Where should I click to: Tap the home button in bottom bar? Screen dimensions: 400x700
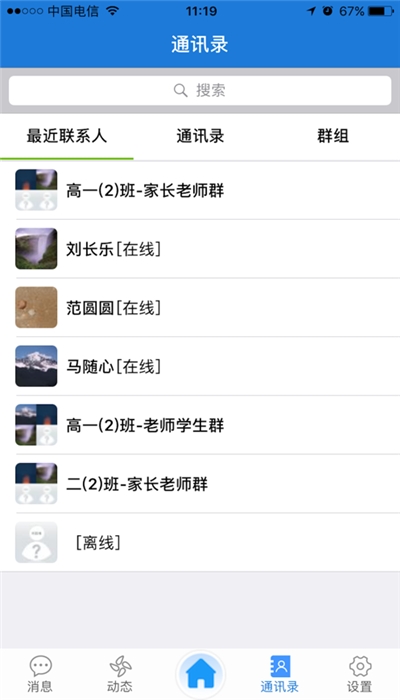click(200, 673)
